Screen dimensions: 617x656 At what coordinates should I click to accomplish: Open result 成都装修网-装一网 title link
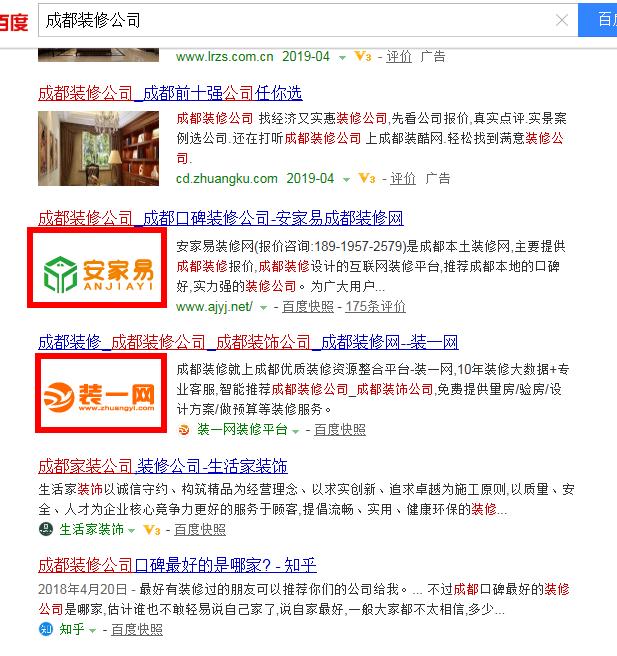pyautogui.click(x=248, y=341)
